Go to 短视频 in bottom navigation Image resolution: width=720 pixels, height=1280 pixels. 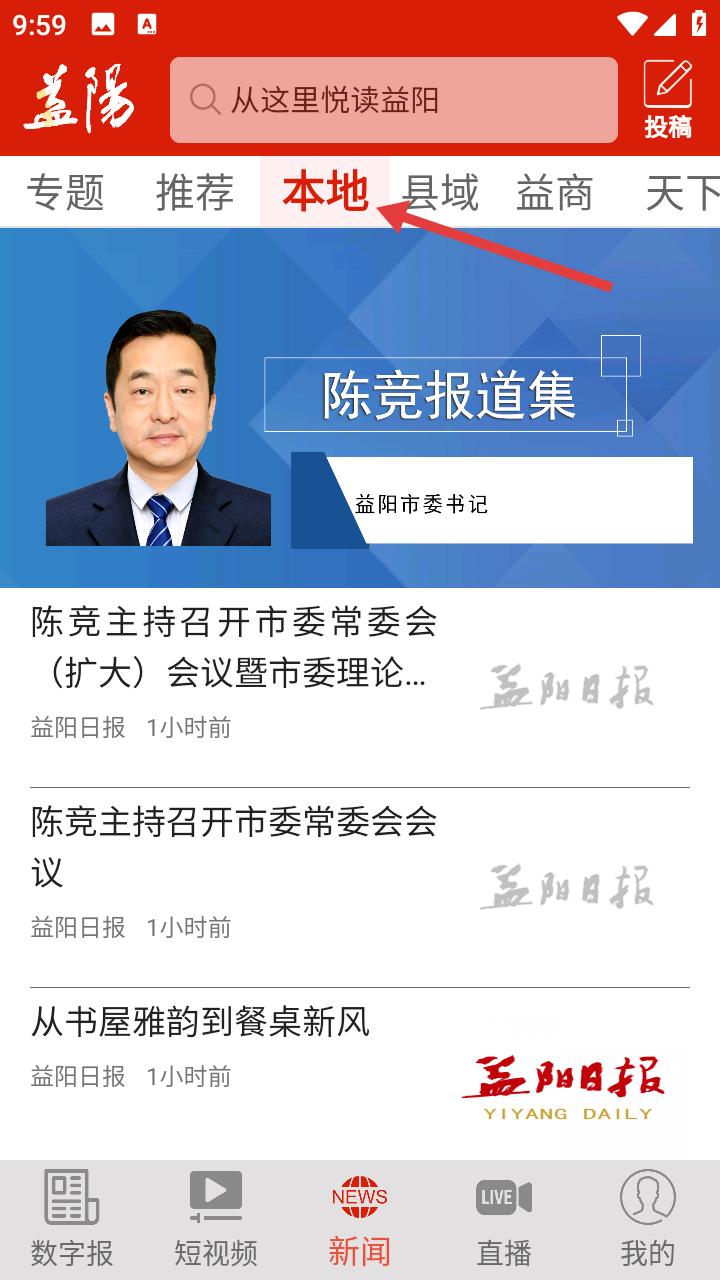[216, 1218]
